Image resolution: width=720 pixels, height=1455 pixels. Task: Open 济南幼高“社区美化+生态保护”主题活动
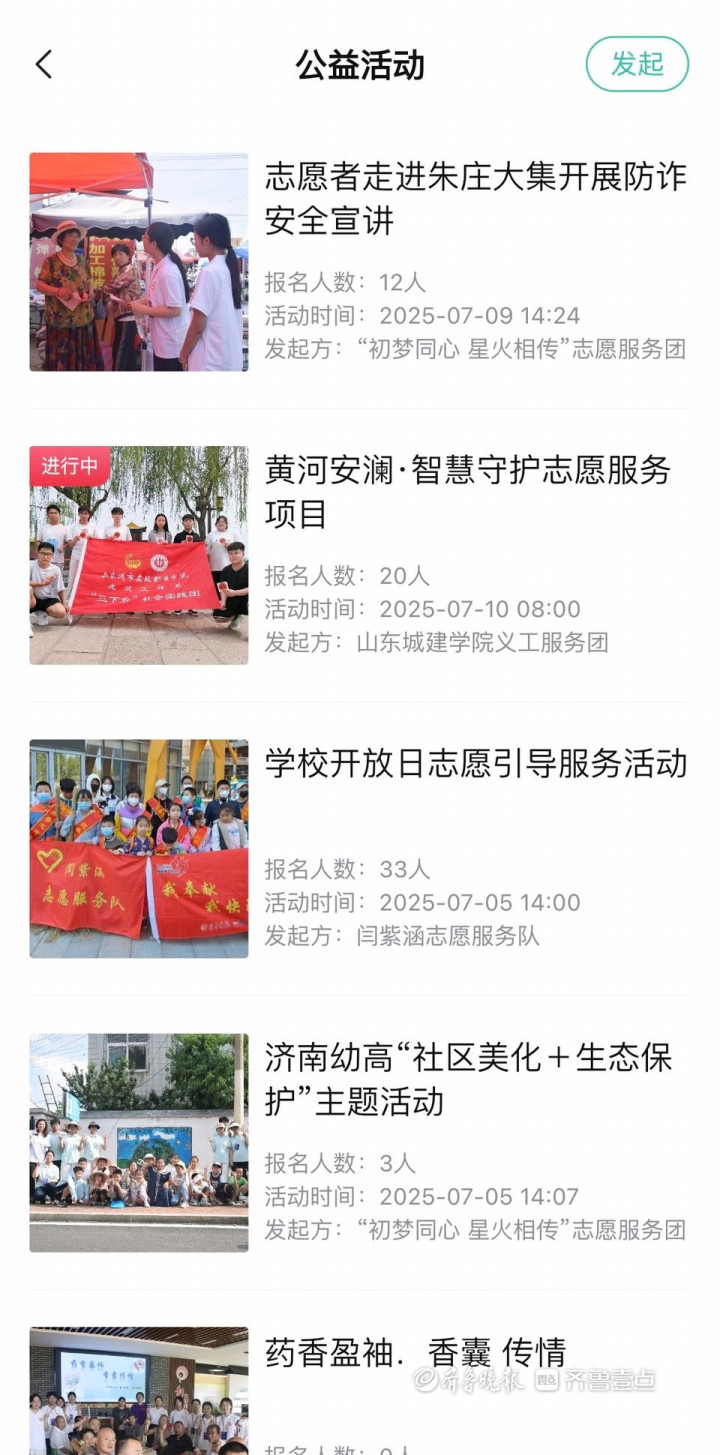468,1080
